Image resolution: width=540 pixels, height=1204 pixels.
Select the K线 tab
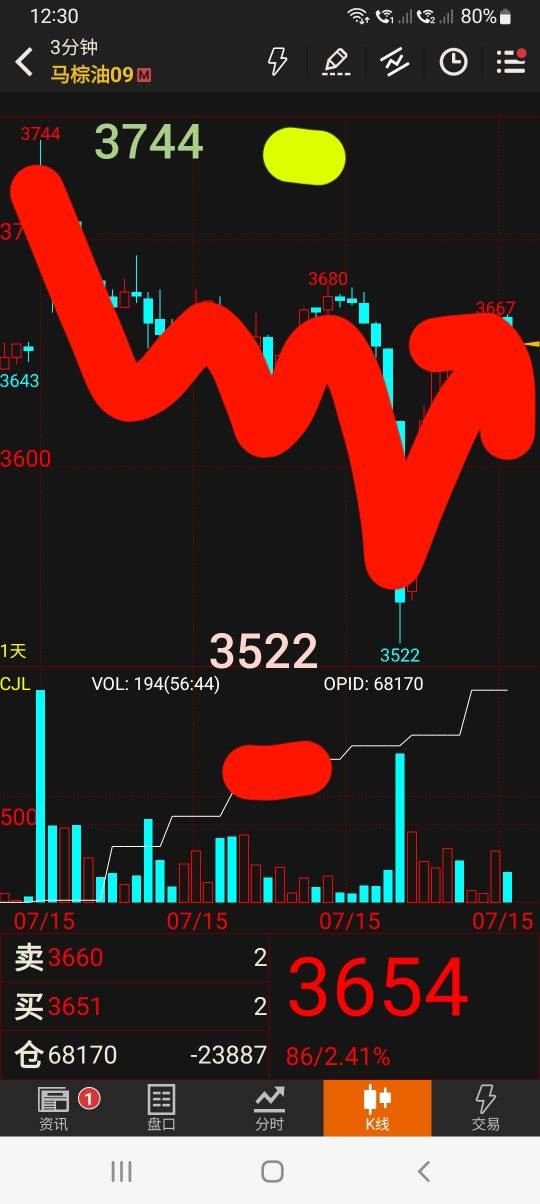tap(377, 1107)
